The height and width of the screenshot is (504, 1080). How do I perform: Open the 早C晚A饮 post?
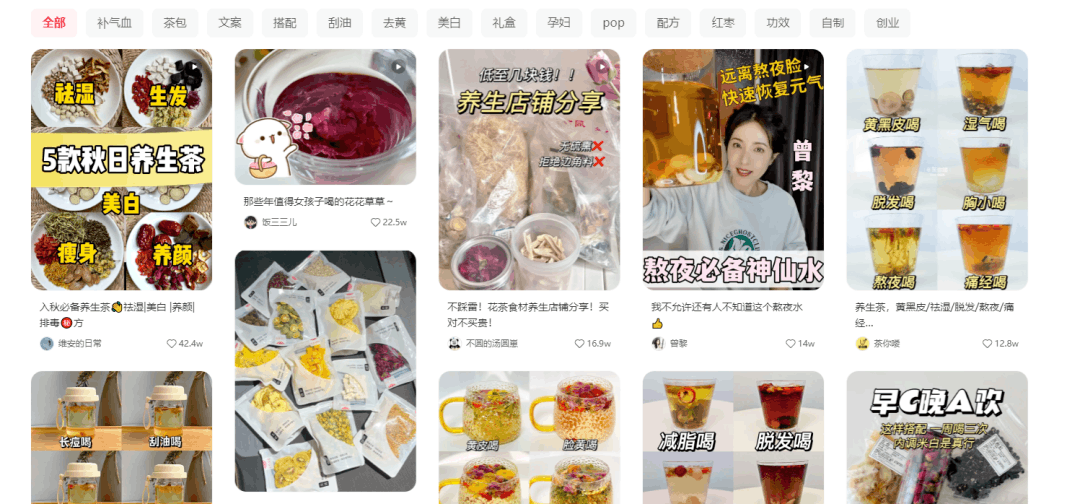coord(937,437)
